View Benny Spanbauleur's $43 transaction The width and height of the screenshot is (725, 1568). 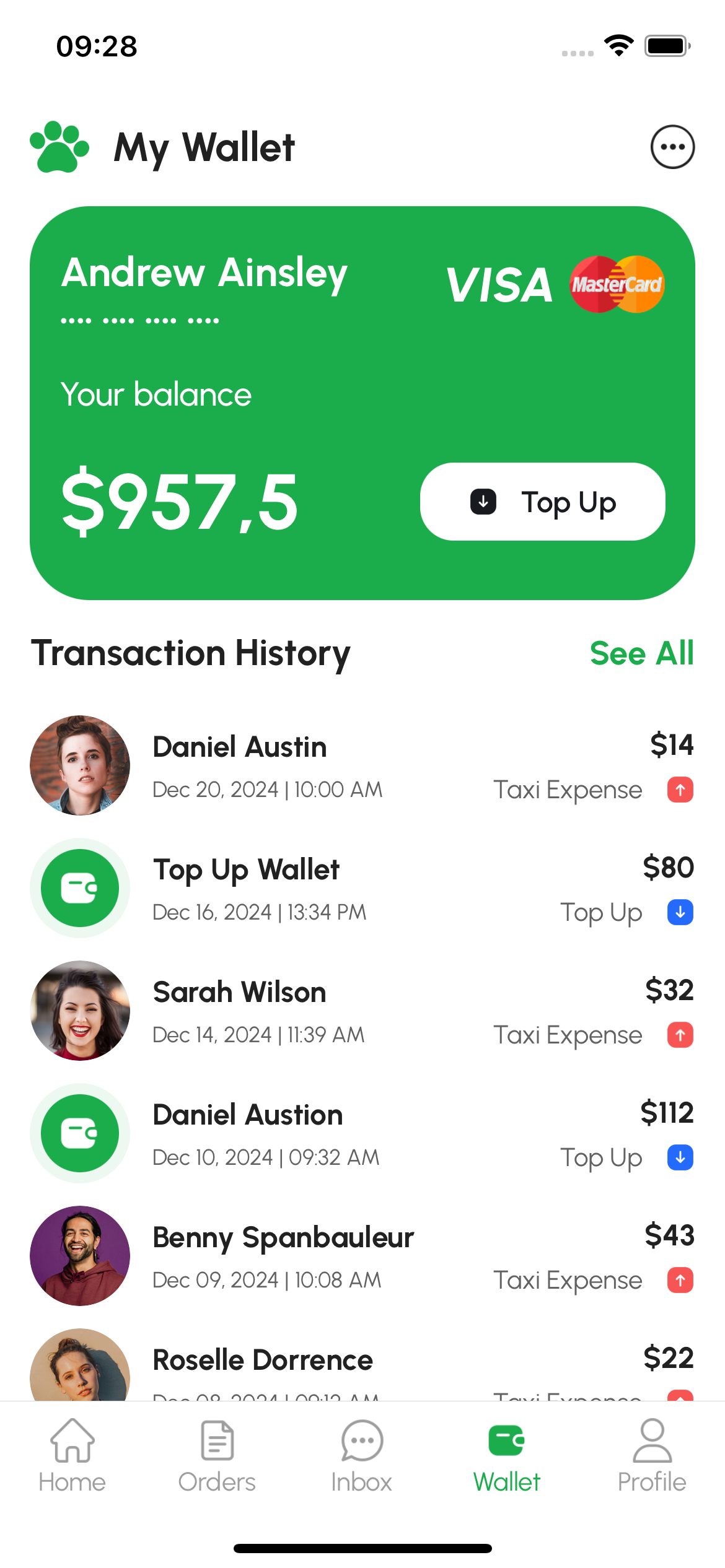[x=362, y=1256]
